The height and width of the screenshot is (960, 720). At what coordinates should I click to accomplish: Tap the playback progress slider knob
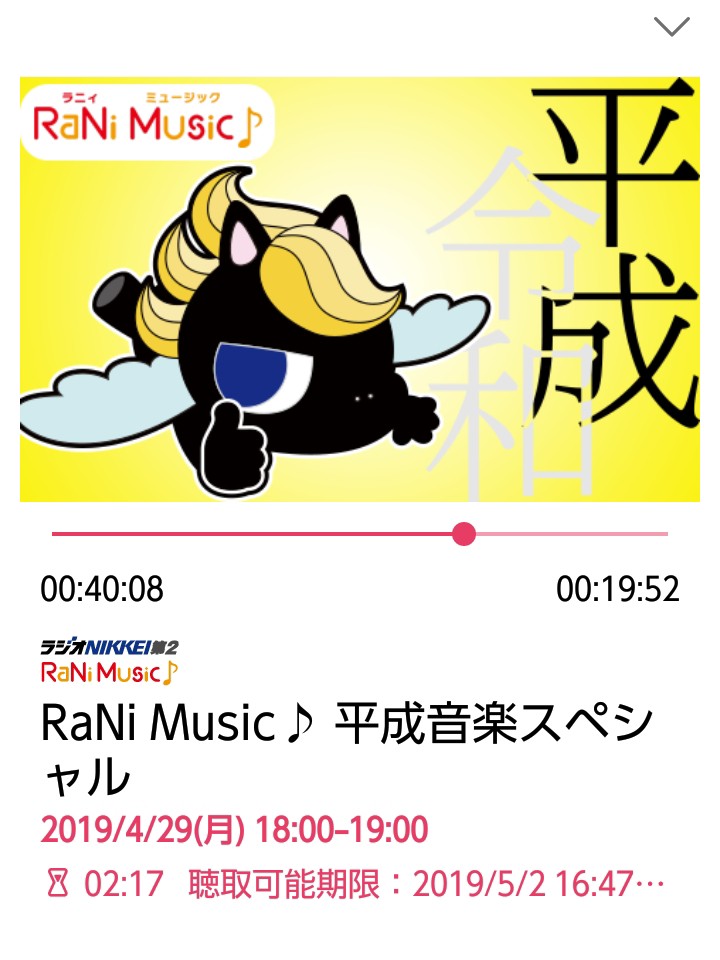(x=463, y=534)
